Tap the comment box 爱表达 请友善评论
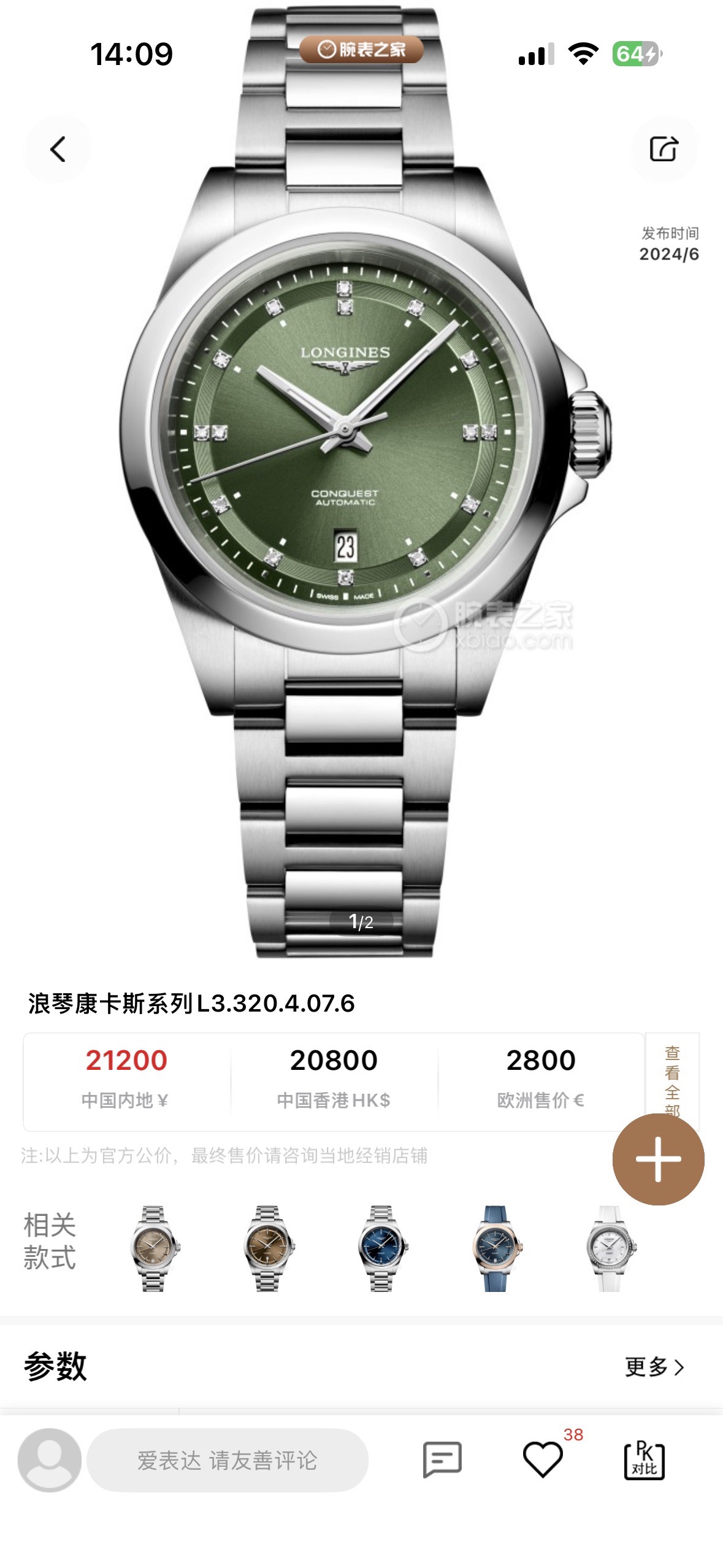The width and height of the screenshot is (723, 1568). pos(227,1460)
